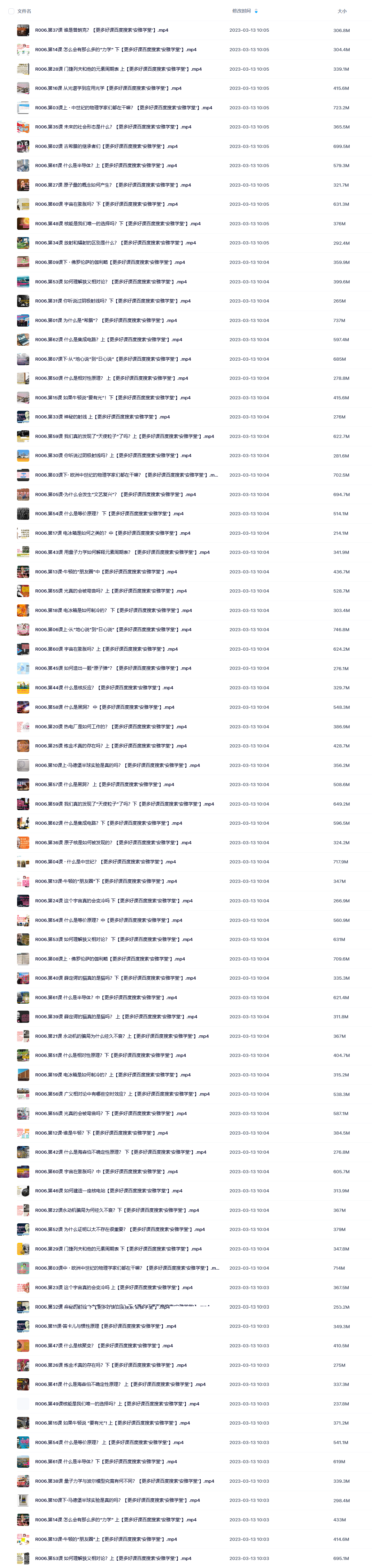
Task: Open 第38课 量子力学与波尔模型究竟有何不同？ file
Action: 124,1481
